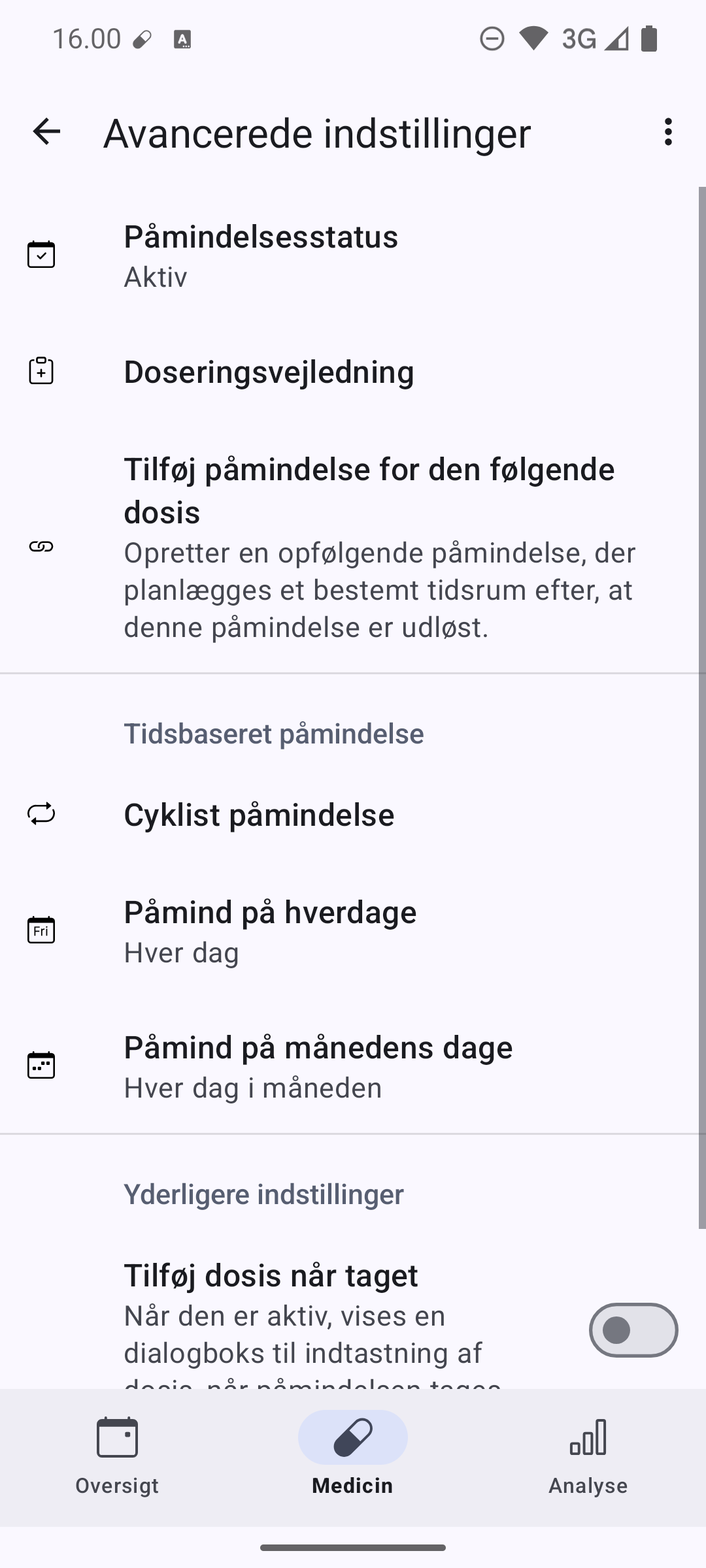Viewport: 706px width, 1568px height.
Task: Enable Tilføj dosis når taget switch
Action: (x=633, y=1330)
